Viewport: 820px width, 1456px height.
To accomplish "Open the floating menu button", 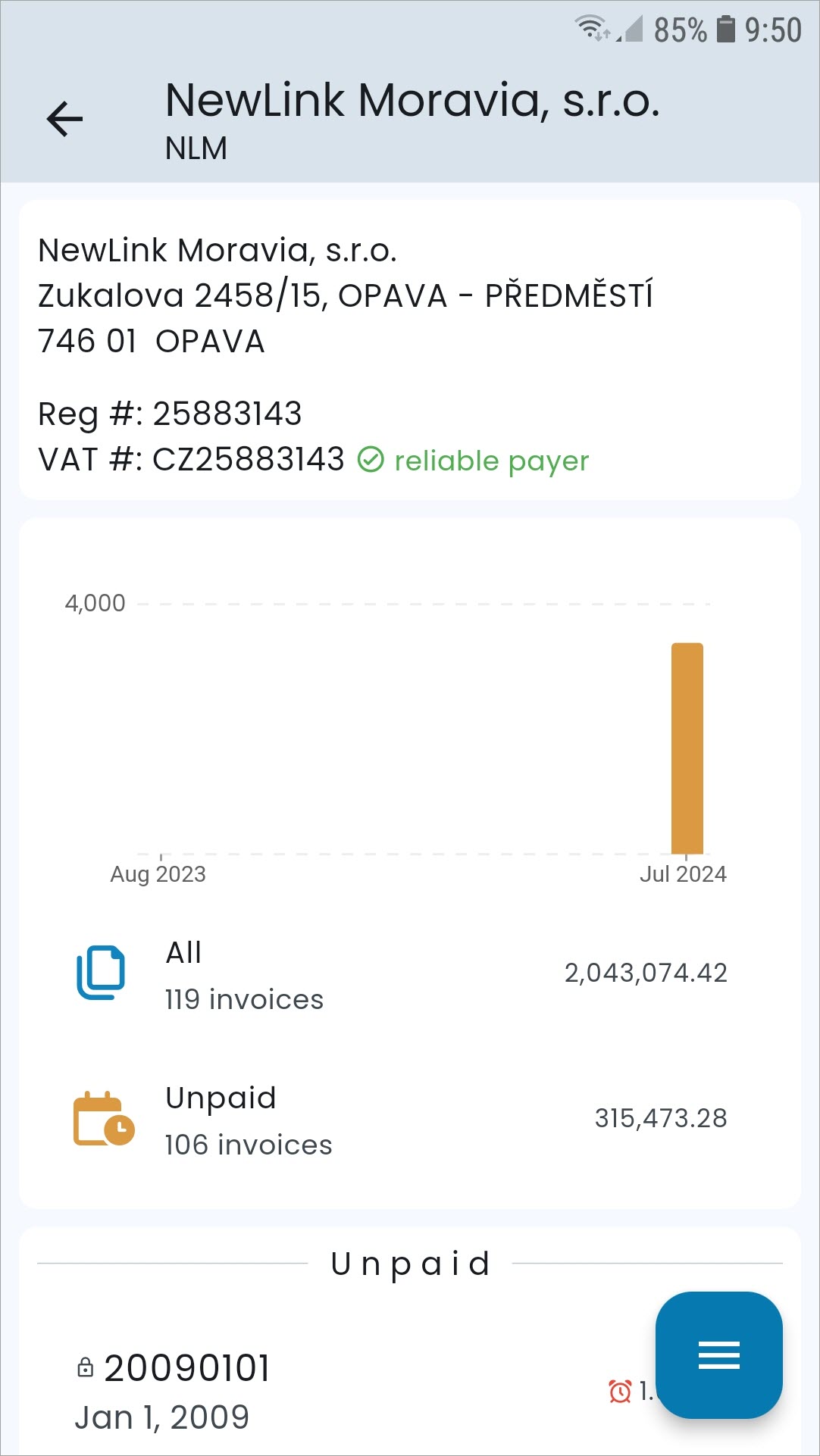I will pos(718,1354).
